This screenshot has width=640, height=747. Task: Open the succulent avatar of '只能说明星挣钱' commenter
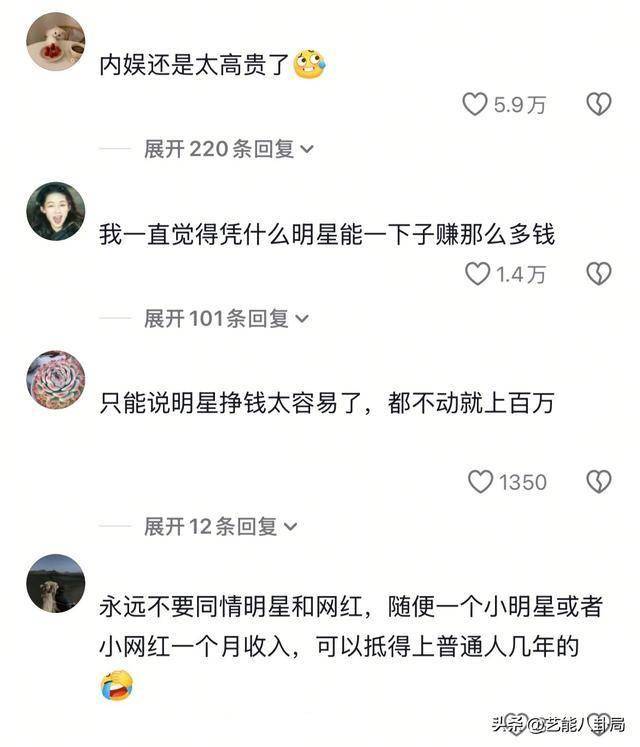pyautogui.click(x=55, y=380)
